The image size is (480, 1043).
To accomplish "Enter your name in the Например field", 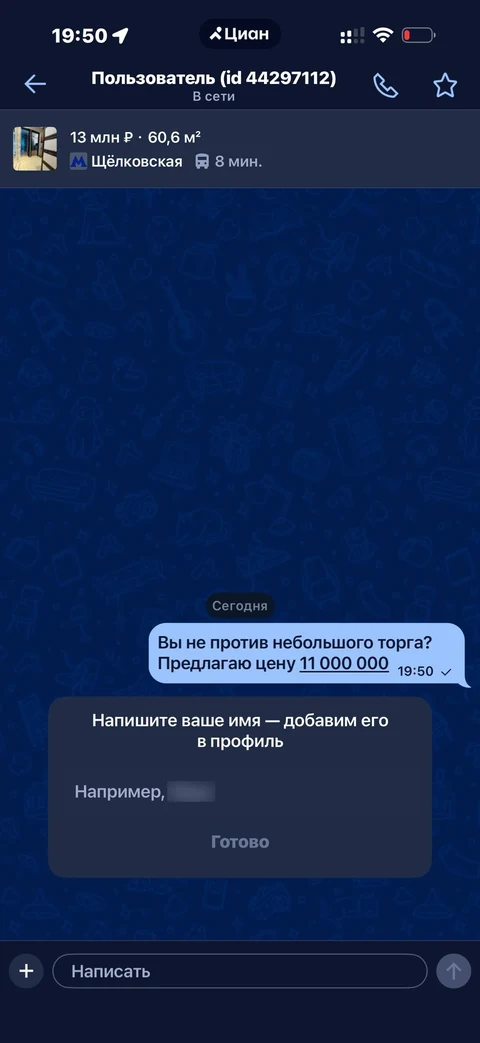I will coord(240,792).
